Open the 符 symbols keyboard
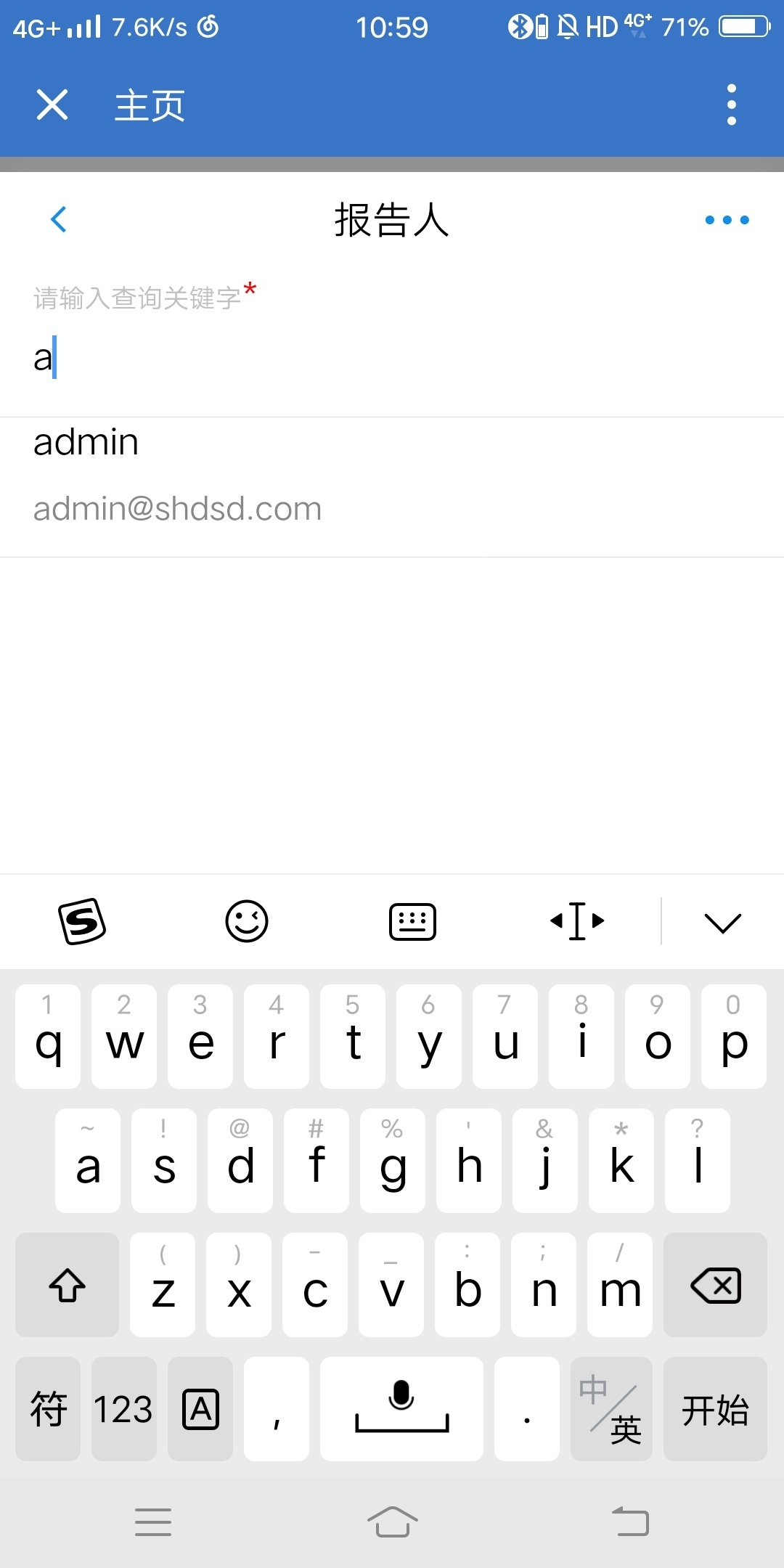Screen dimensions: 784x1568 click(x=48, y=1409)
